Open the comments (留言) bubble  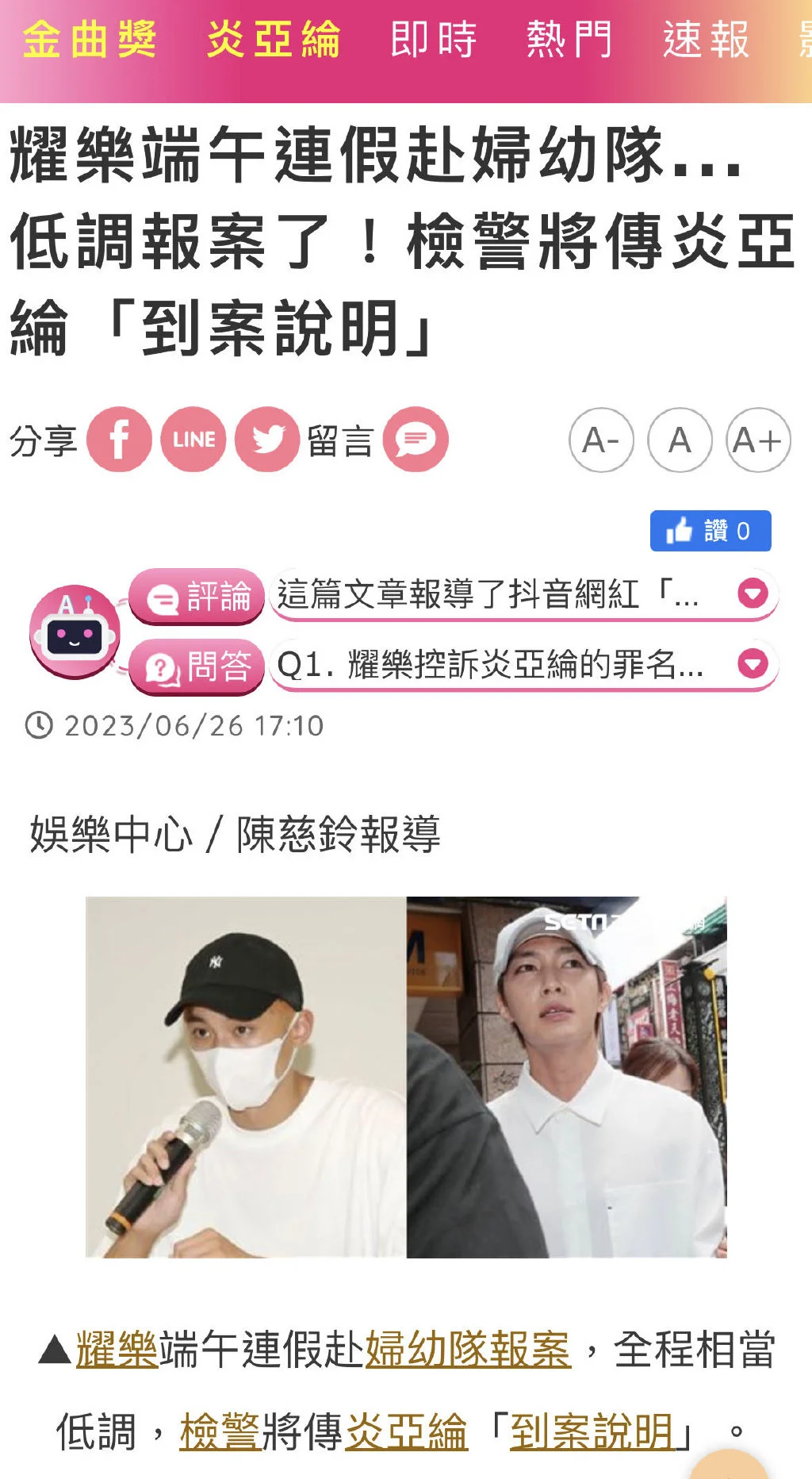click(x=416, y=440)
